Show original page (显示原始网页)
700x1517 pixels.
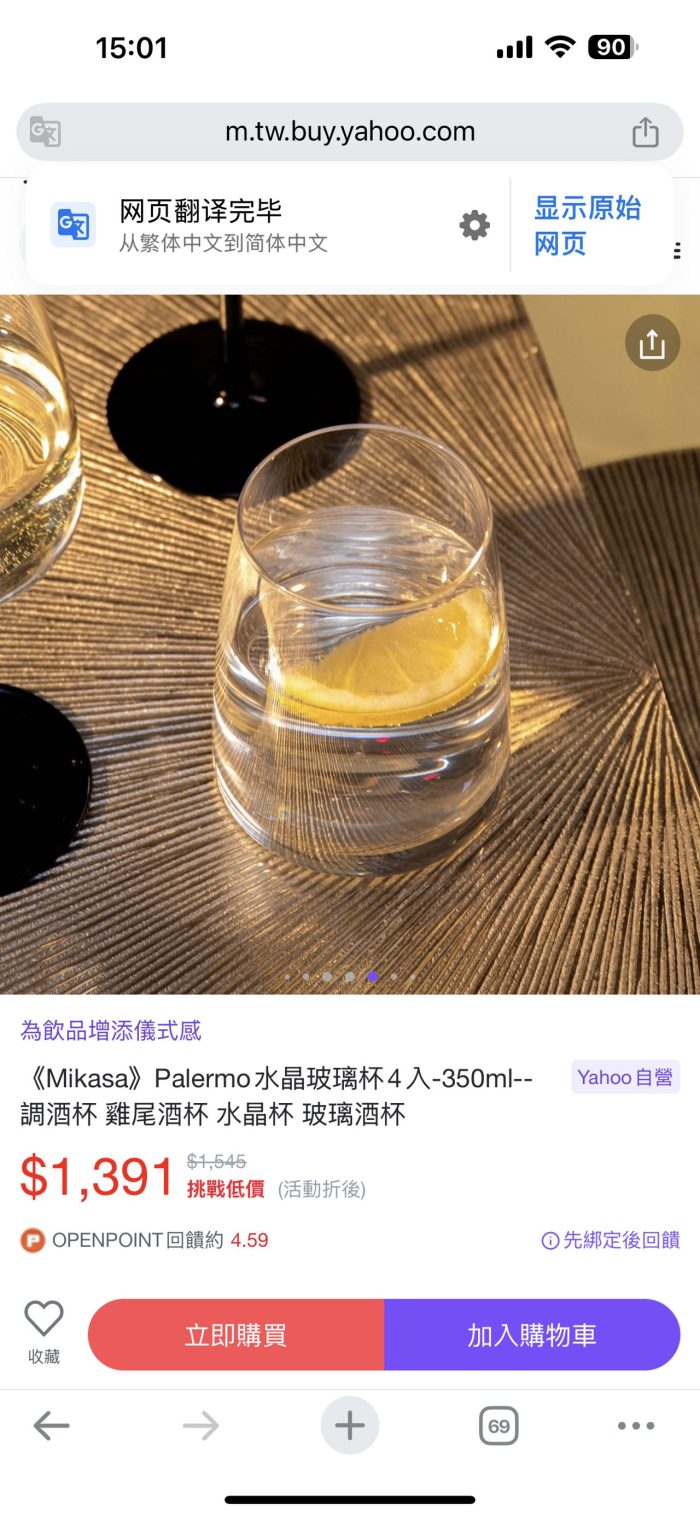point(587,226)
